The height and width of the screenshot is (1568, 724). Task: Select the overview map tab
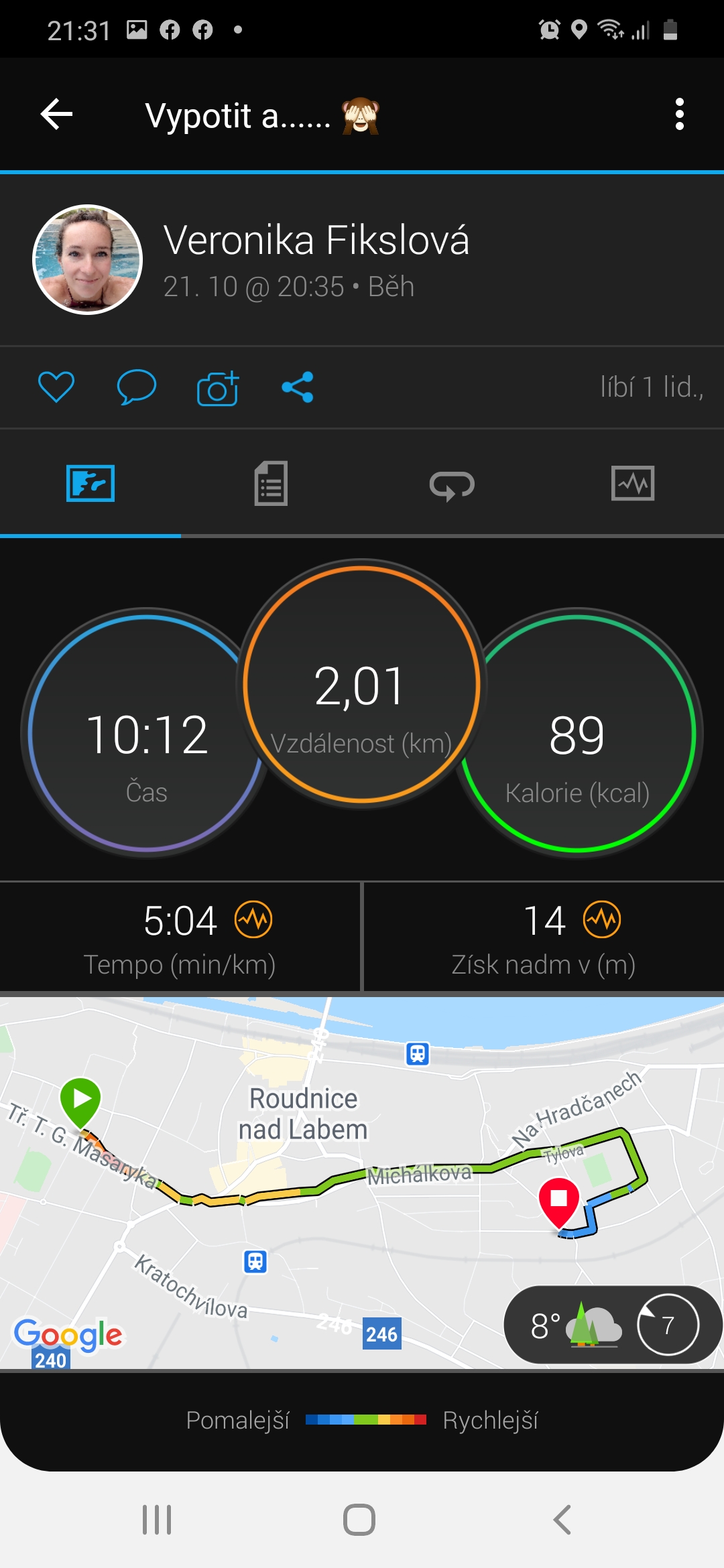click(x=90, y=483)
